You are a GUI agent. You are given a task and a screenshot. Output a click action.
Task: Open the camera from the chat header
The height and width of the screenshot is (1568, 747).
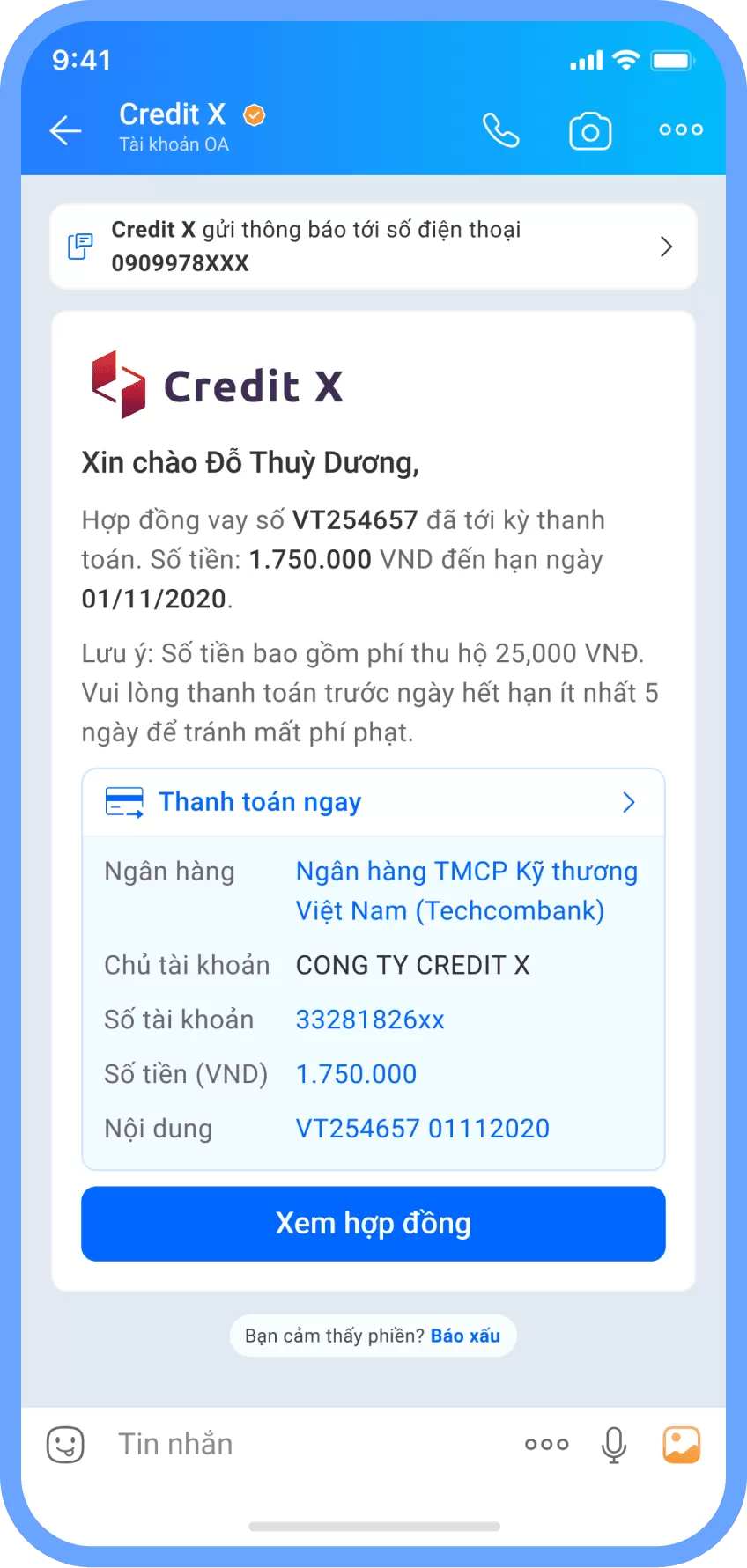(590, 129)
